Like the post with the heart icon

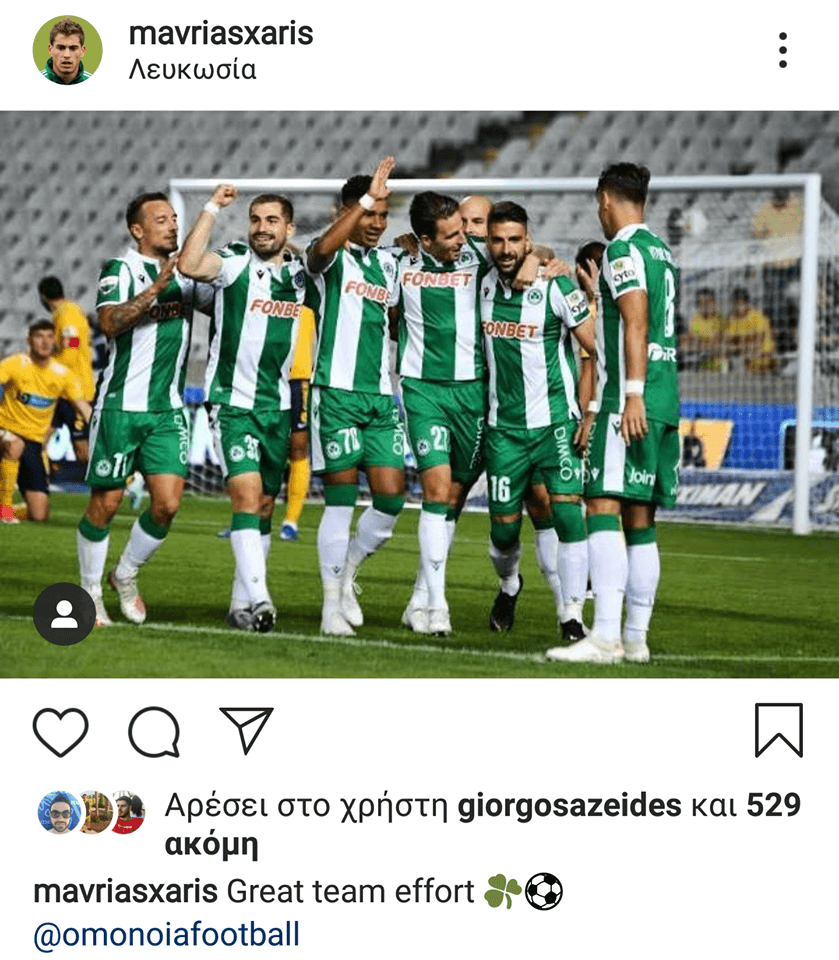60,731
